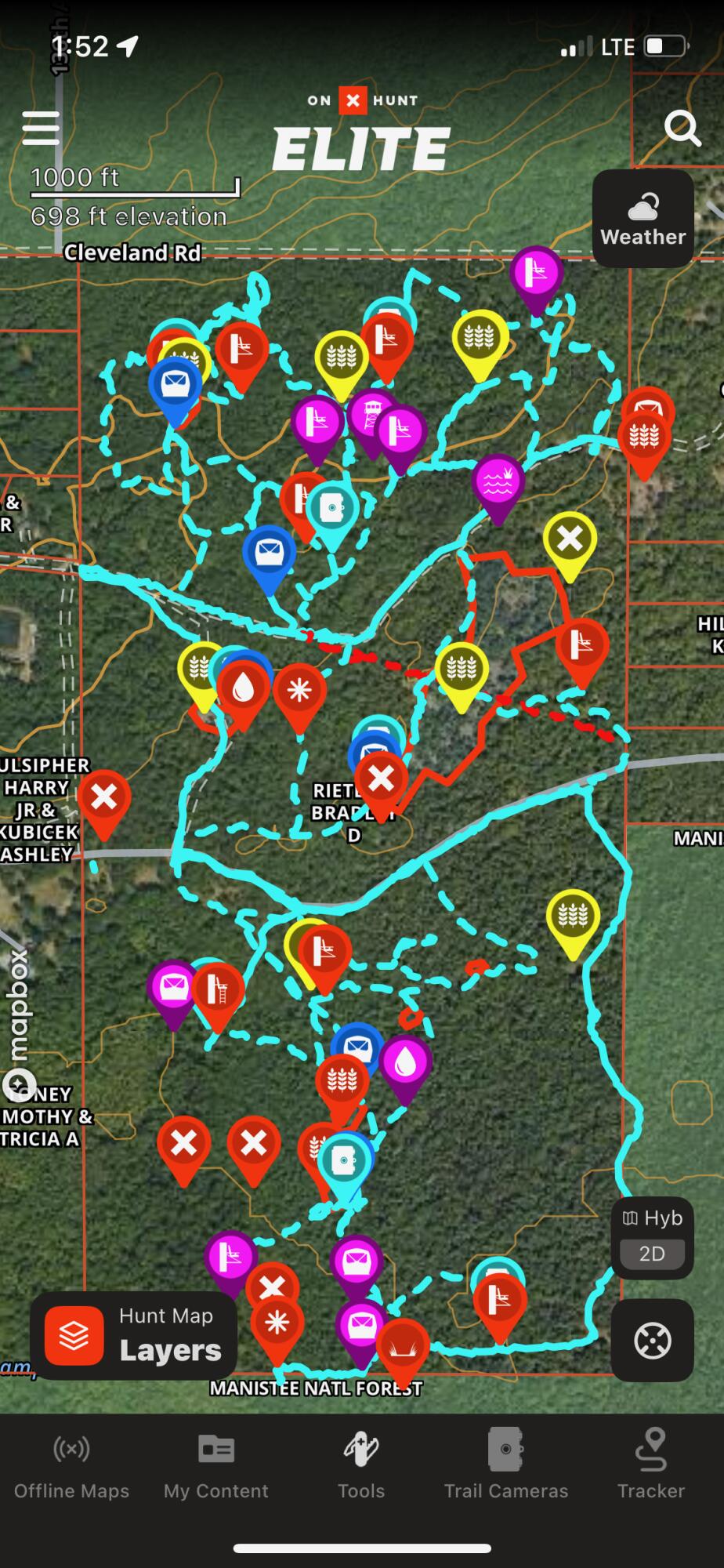Open the search magnifier
Viewport: 724px width, 1568px height.
tap(682, 129)
